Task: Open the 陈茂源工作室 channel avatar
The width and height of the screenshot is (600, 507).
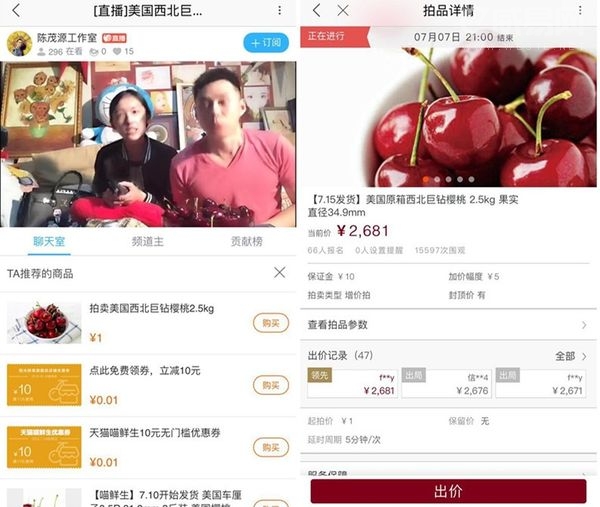Action: point(19,43)
